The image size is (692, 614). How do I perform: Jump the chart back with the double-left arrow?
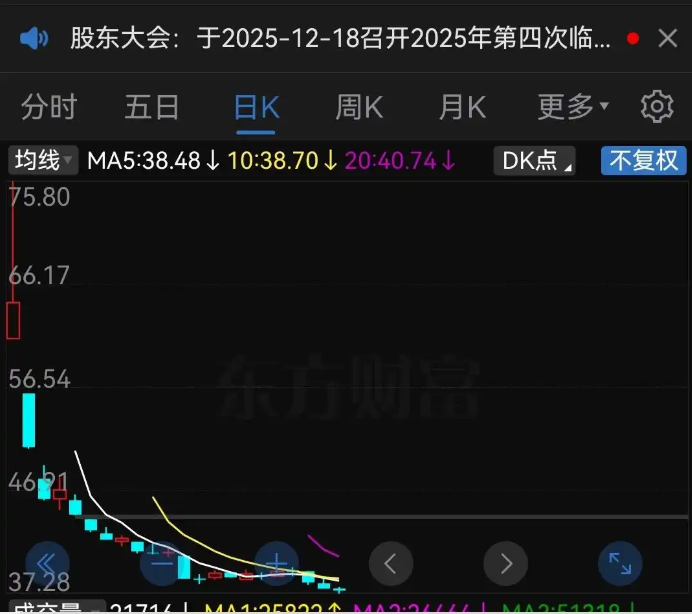tap(48, 564)
